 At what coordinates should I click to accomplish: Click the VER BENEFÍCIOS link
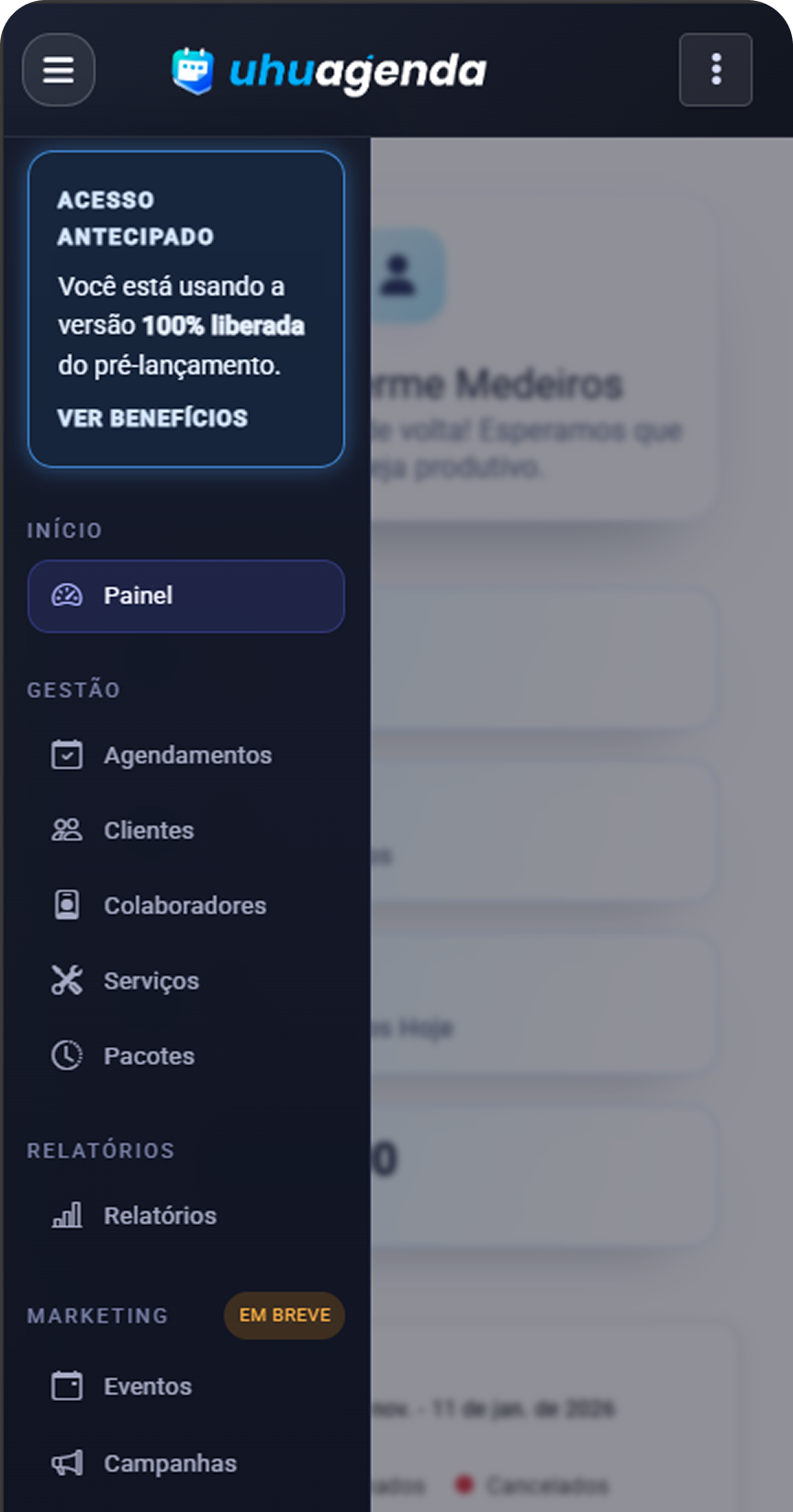(152, 417)
